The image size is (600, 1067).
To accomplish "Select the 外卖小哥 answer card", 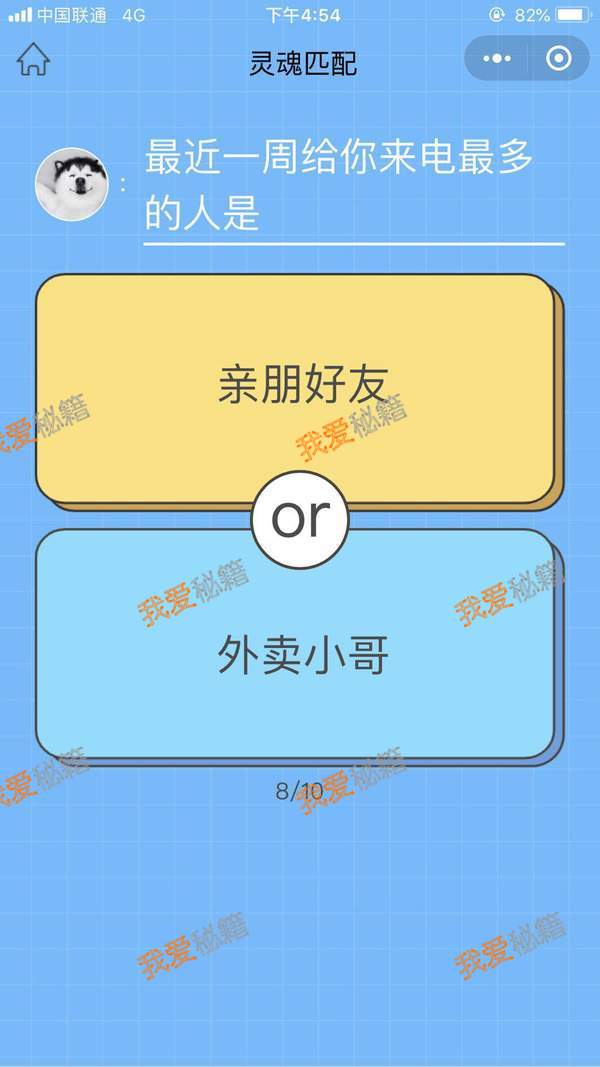I will pos(296,655).
